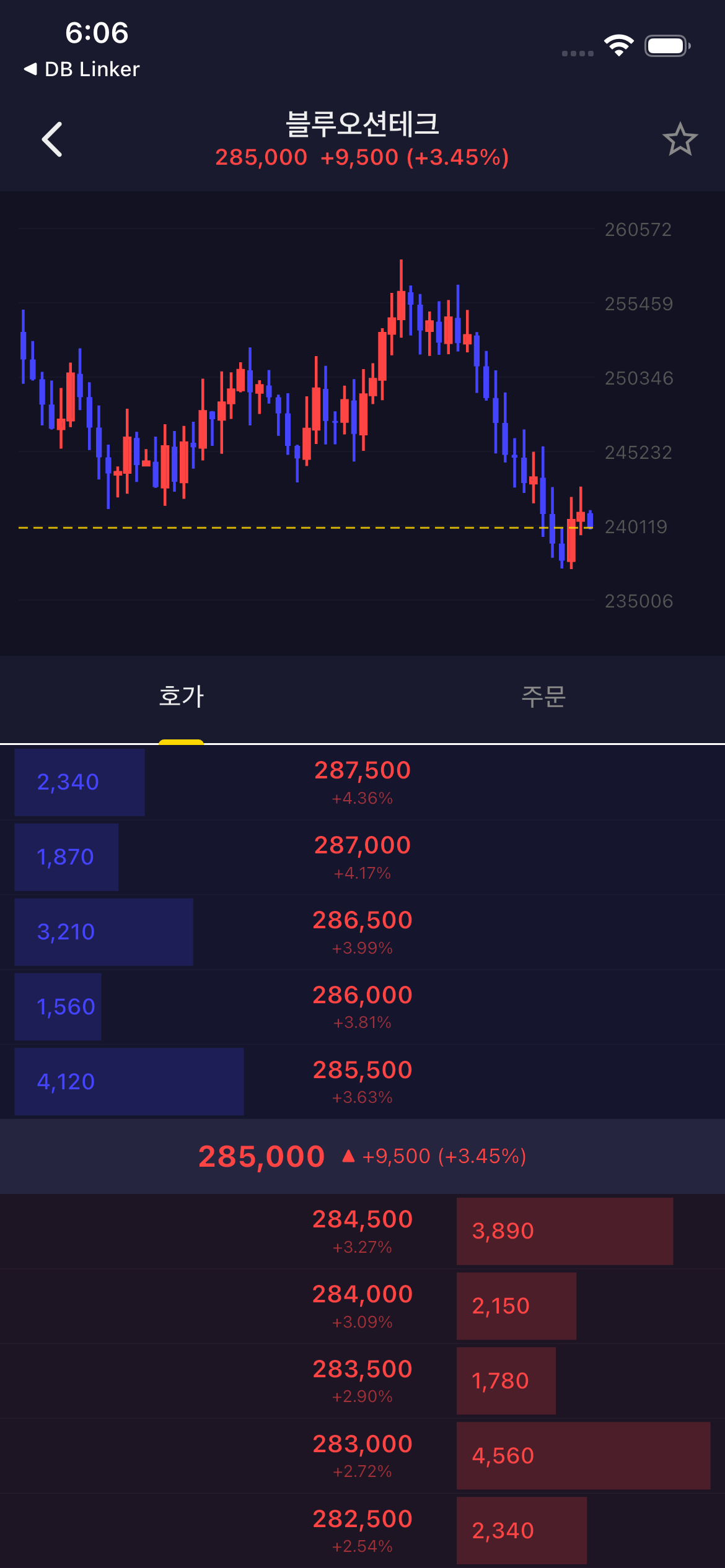Select the 285,500 ask price row
This screenshot has height=1568, width=725.
[362, 1081]
